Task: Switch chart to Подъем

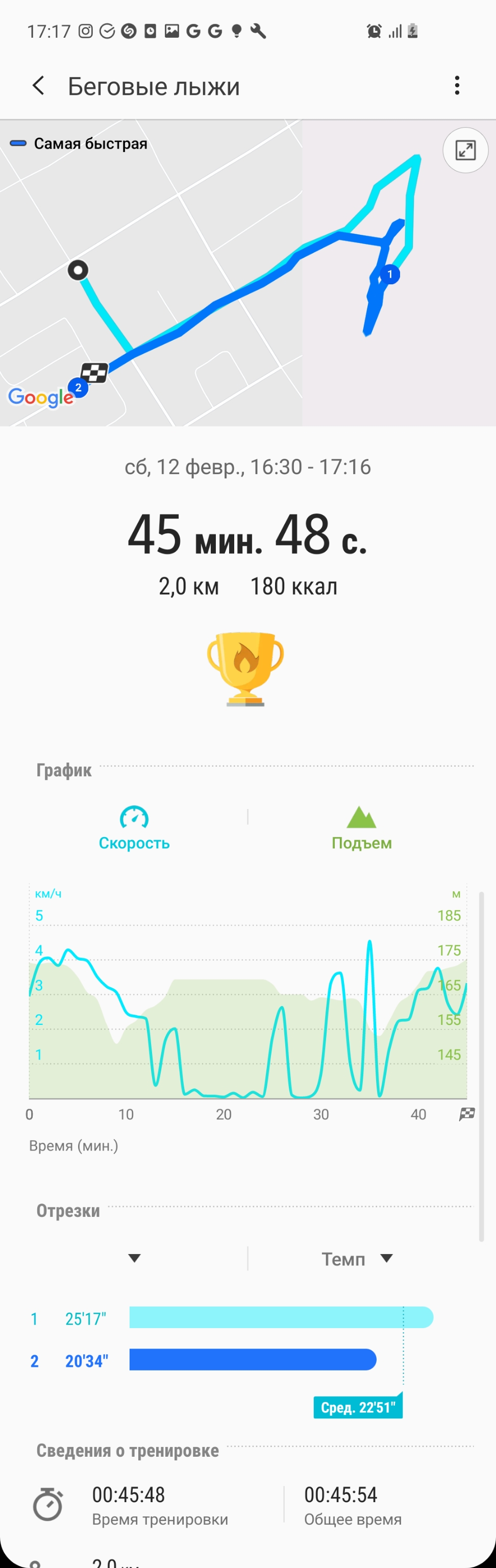Action: 361,828
